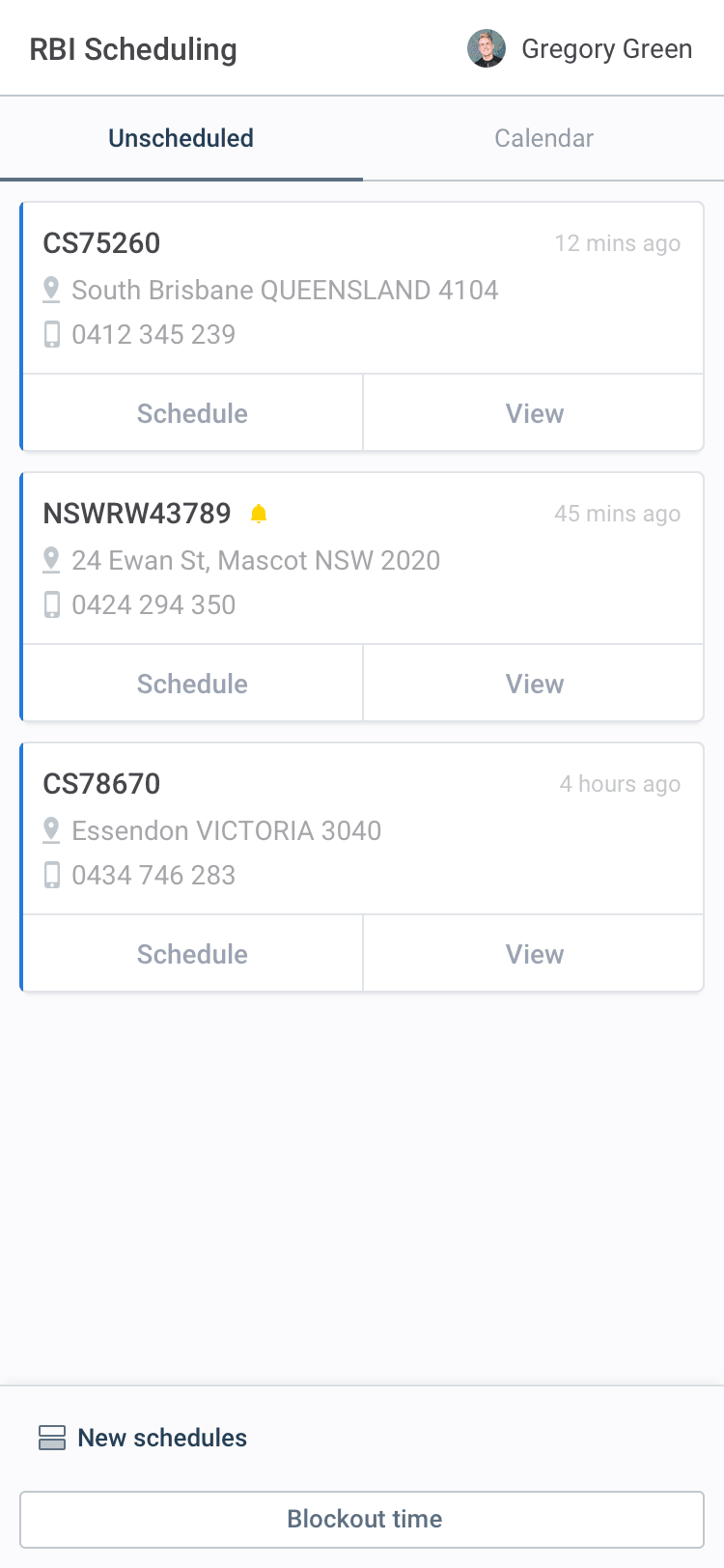Switch to the Calendar tab
The width and height of the screenshot is (724, 1568).
pyautogui.click(x=543, y=138)
